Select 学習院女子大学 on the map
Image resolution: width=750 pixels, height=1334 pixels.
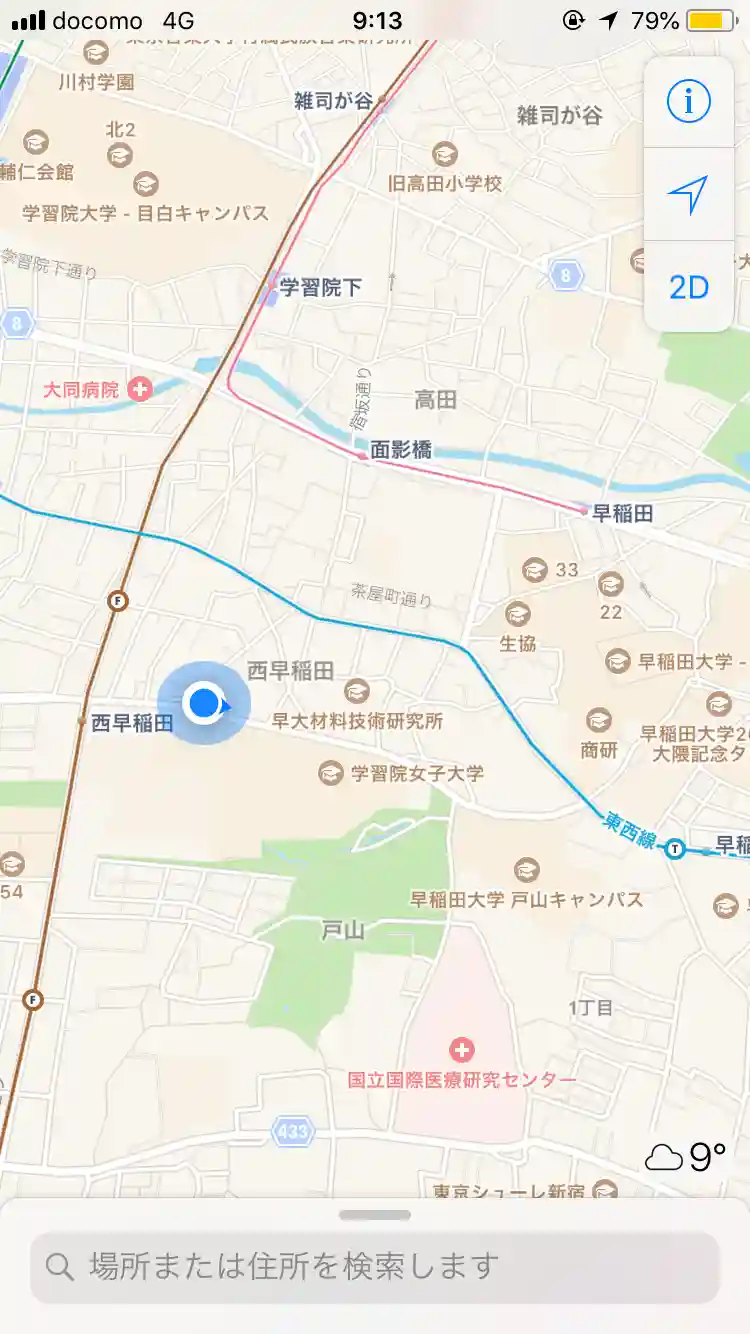331,772
